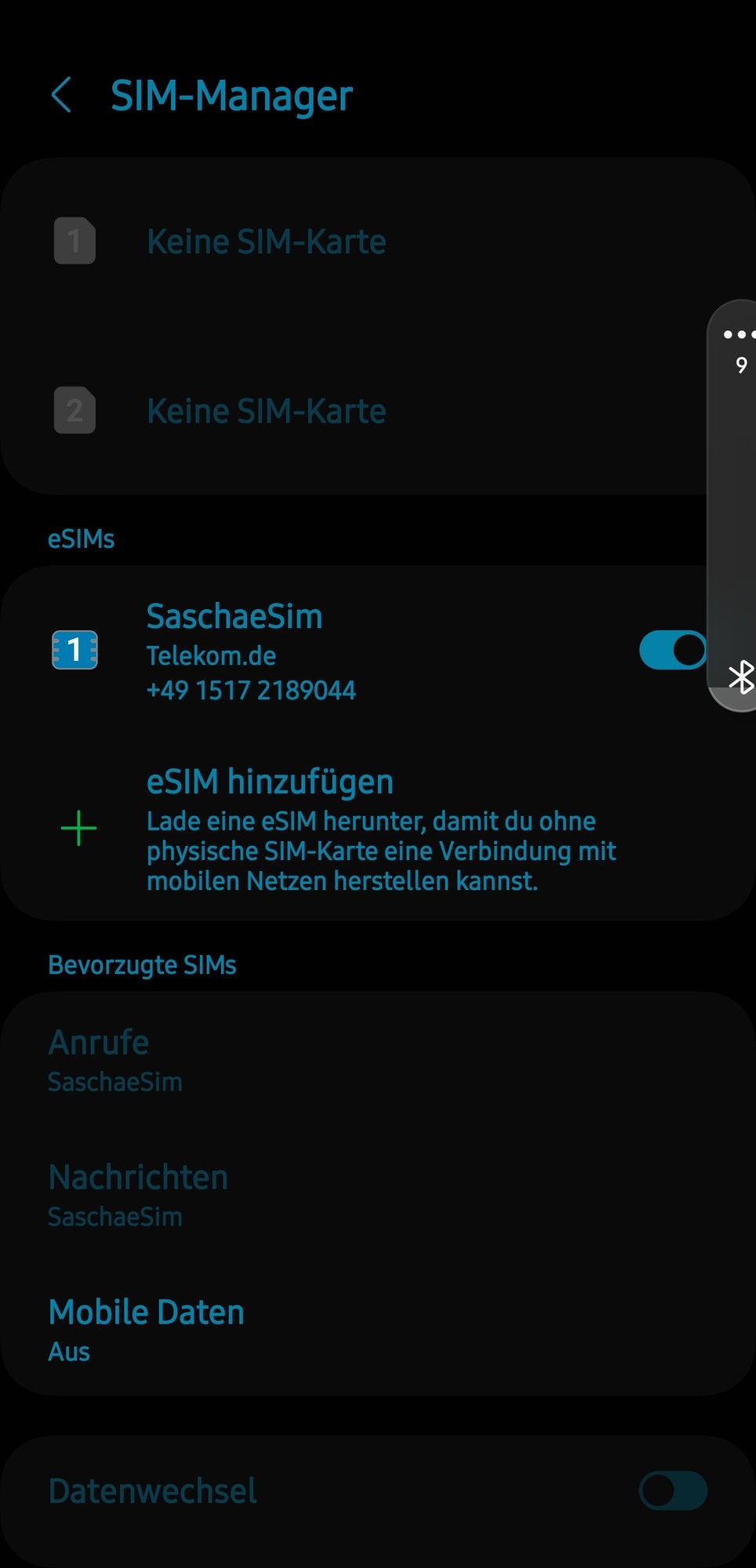This screenshot has height=1568, width=756.
Task: Turn off the SaschaeSim eSIM switch
Action: click(672, 651)
